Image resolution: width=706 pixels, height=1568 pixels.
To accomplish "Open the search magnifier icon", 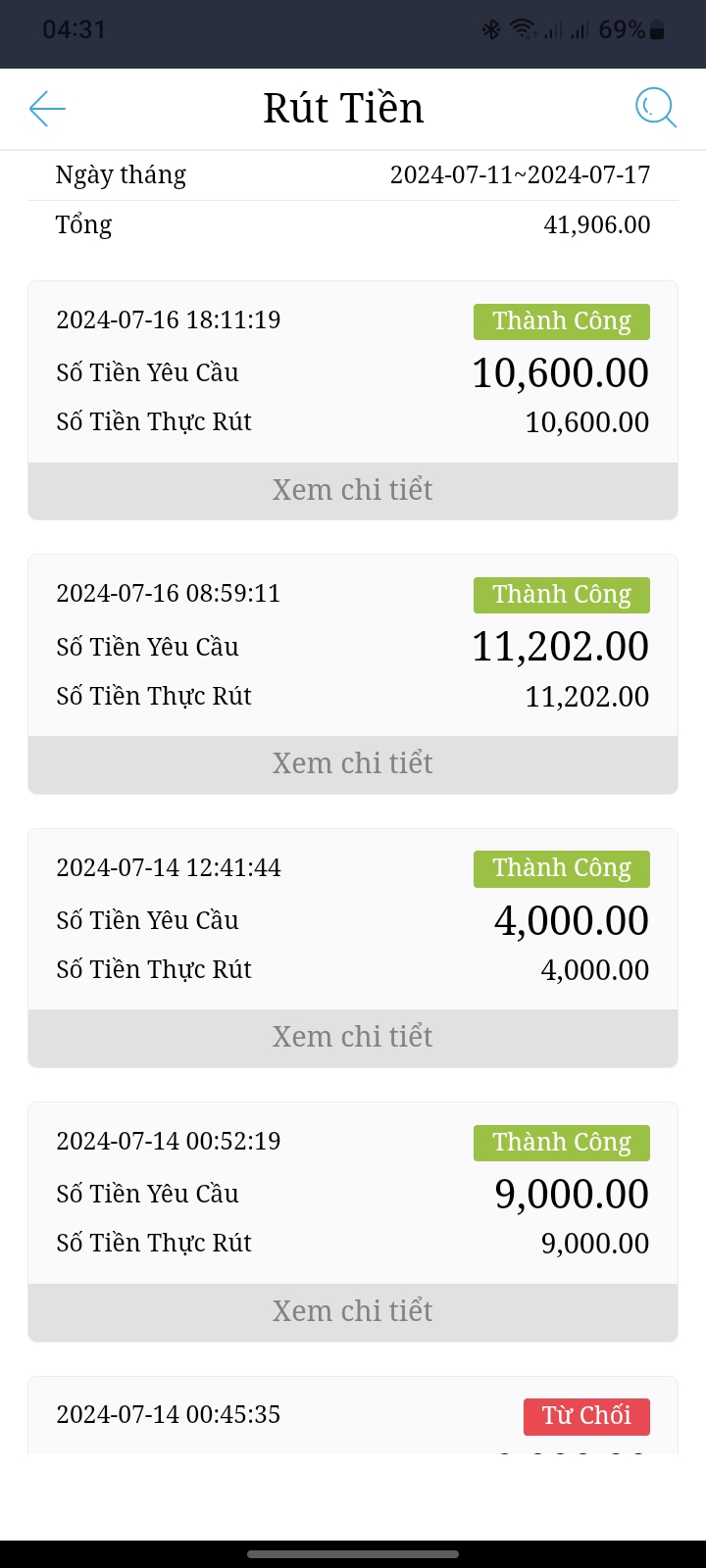I will point(655,108).
